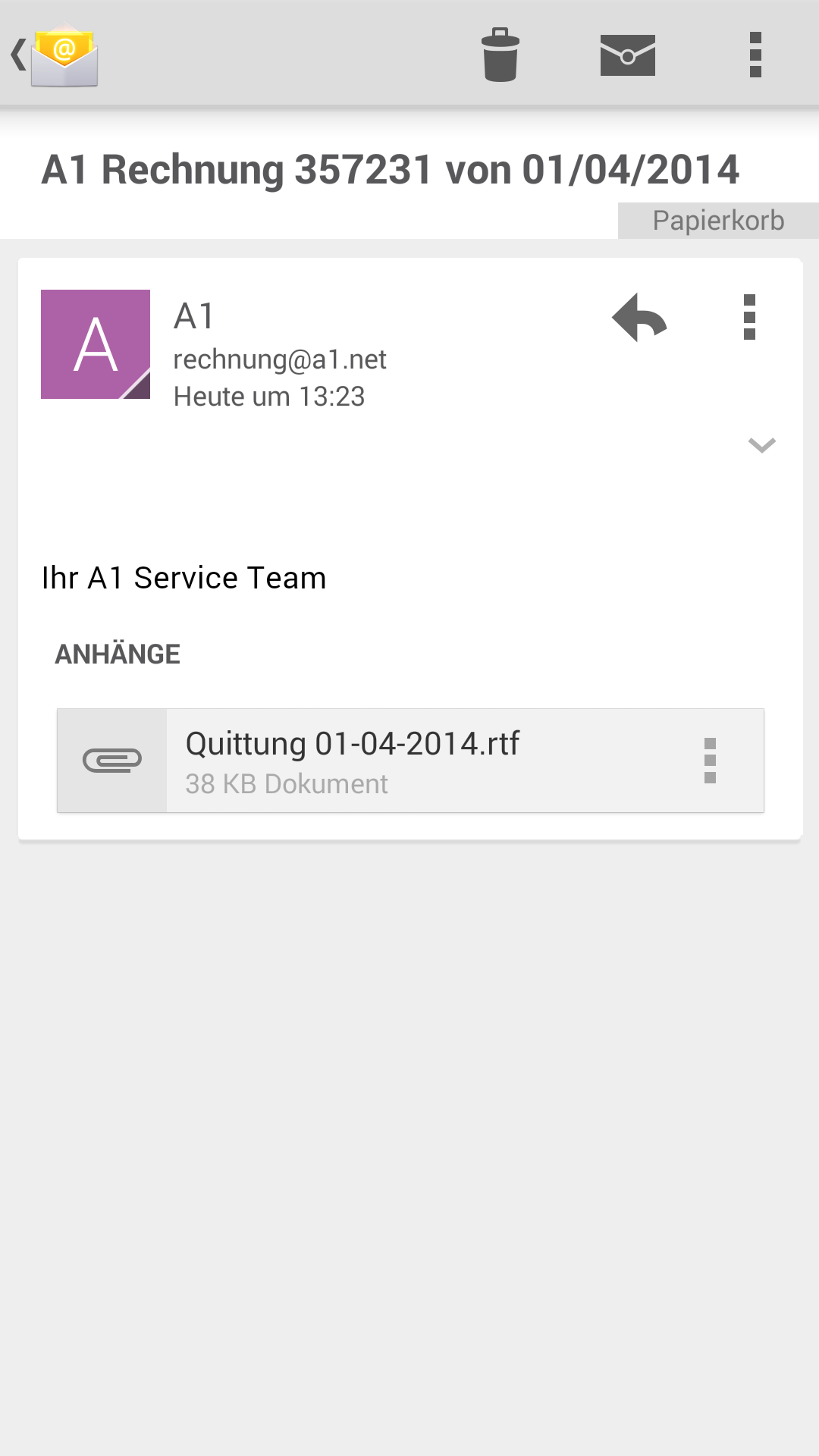Go back via the email app icon
The width and height of the screenshot is (819, 1456).
(55, 55)
